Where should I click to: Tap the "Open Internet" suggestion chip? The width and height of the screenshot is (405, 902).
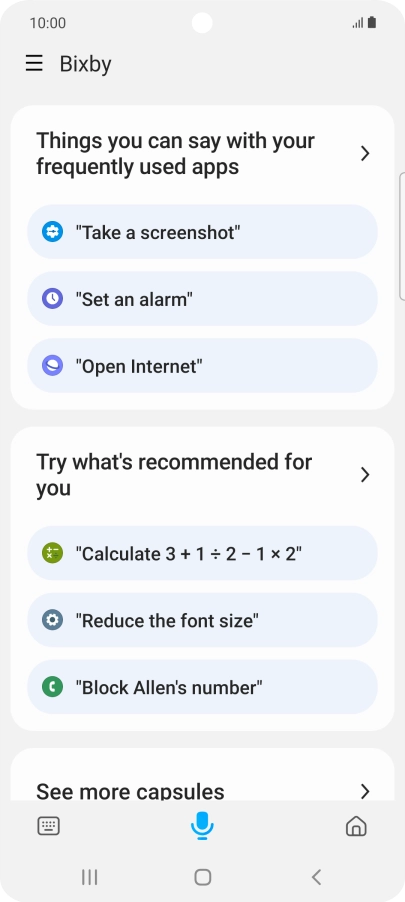[202, 366]
